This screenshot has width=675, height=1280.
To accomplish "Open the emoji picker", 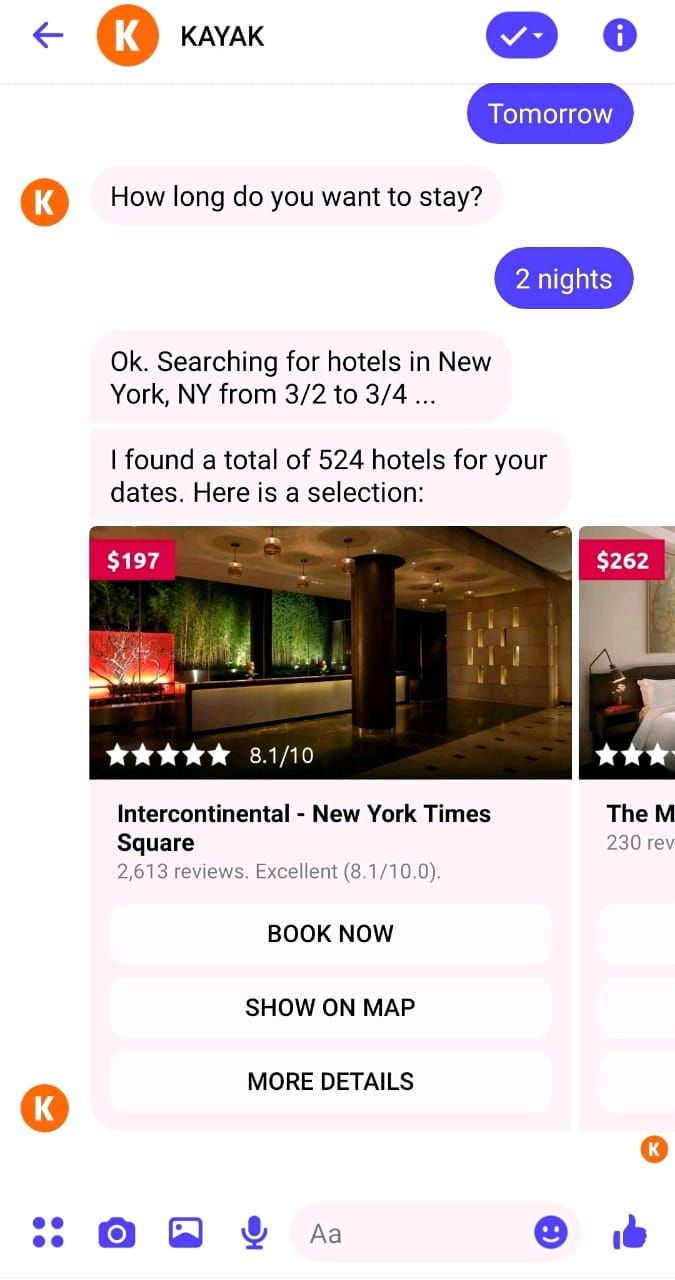I will coord(551,1232).
